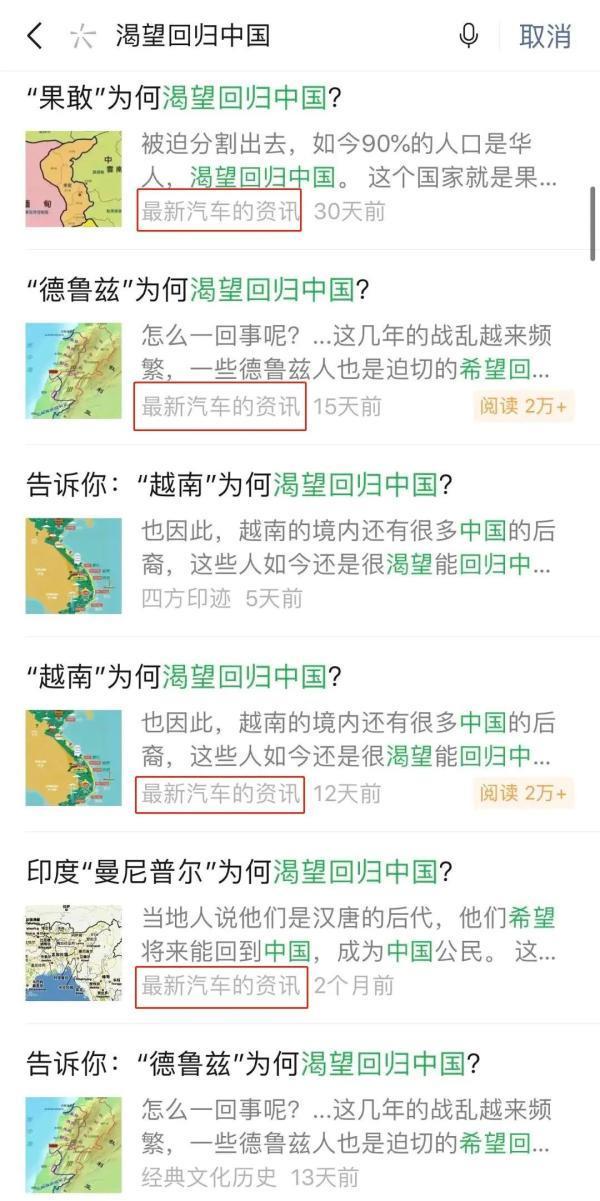Screen dimensions: 600x1201
Task: Open the "越南" article posted 12天前
Action: pyautogui.click(x=185, y=677)
